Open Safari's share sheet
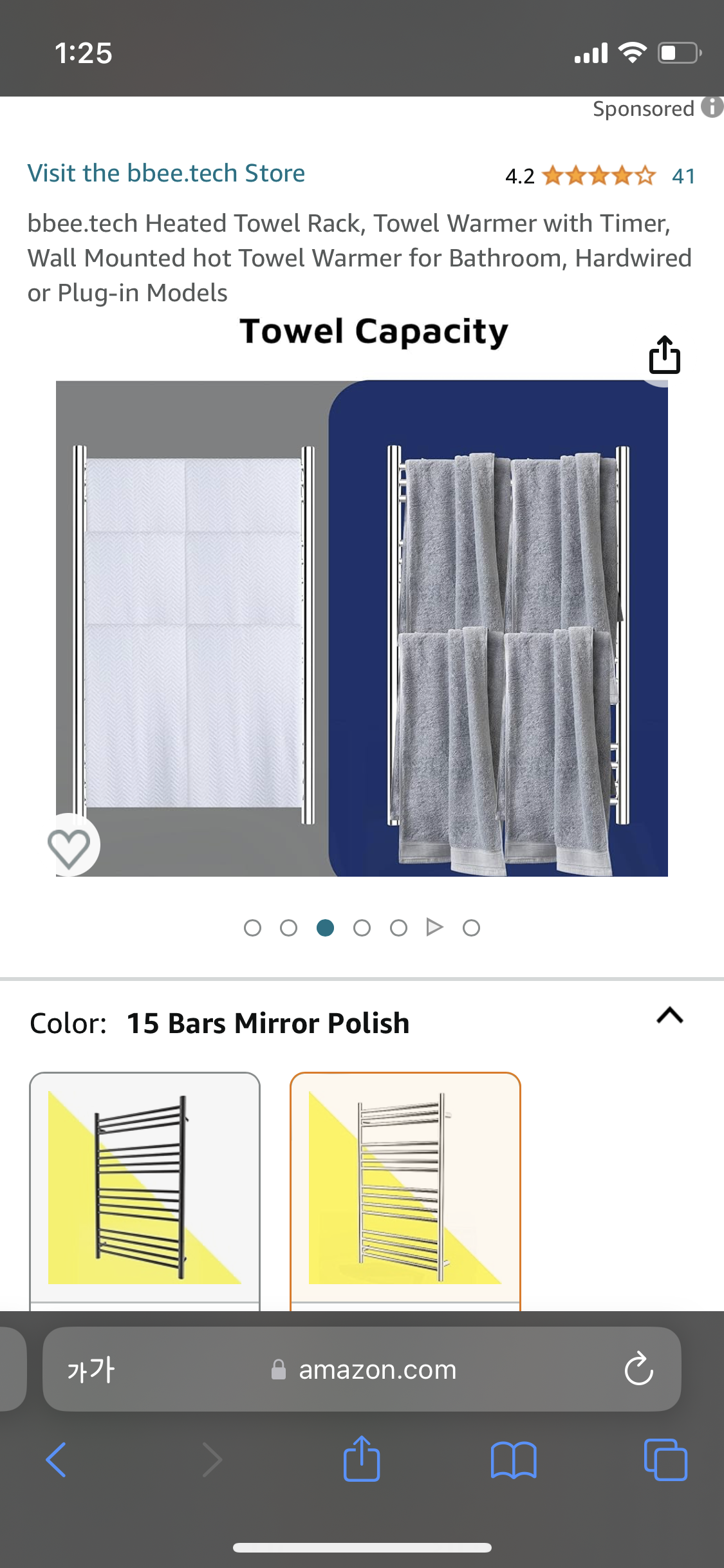Image resolution: width=724 pixels, height=1568 pixels. click(x=362, y=1459)
